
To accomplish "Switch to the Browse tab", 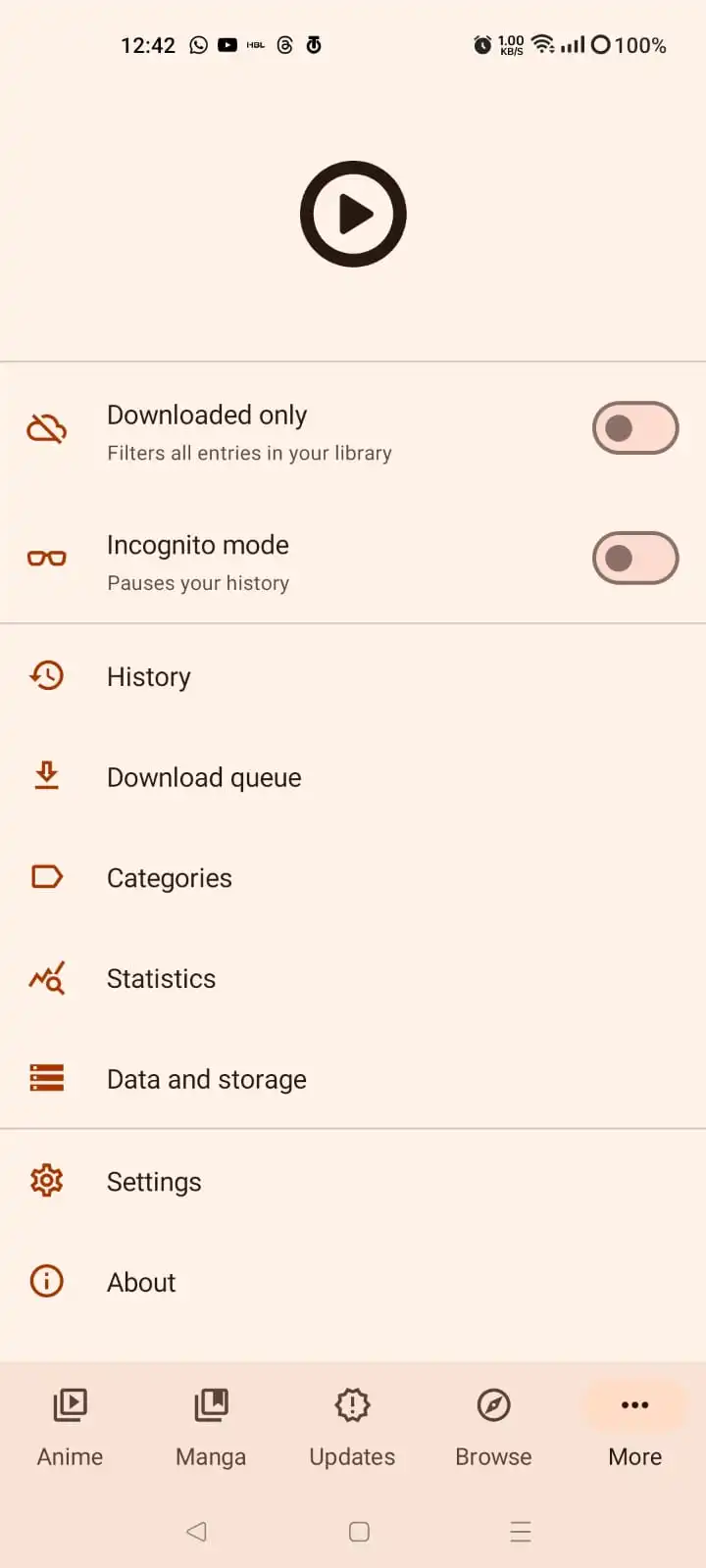I will tap(494, 1428).
